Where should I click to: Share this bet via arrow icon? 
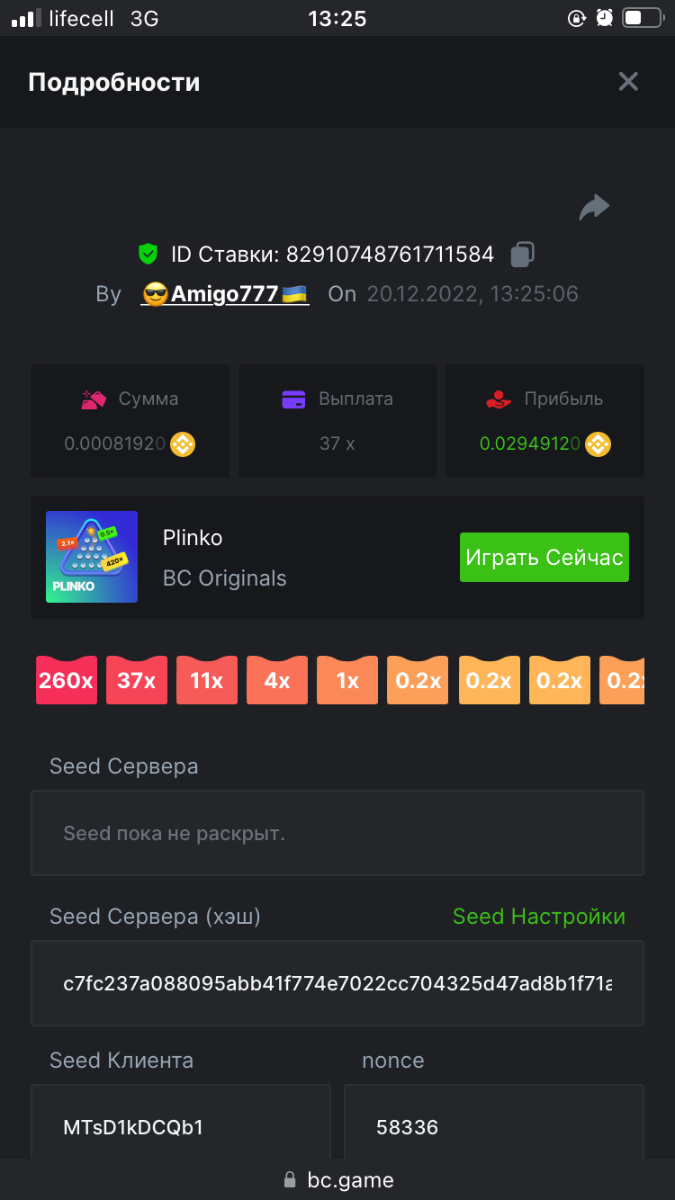tap(594, 208)
